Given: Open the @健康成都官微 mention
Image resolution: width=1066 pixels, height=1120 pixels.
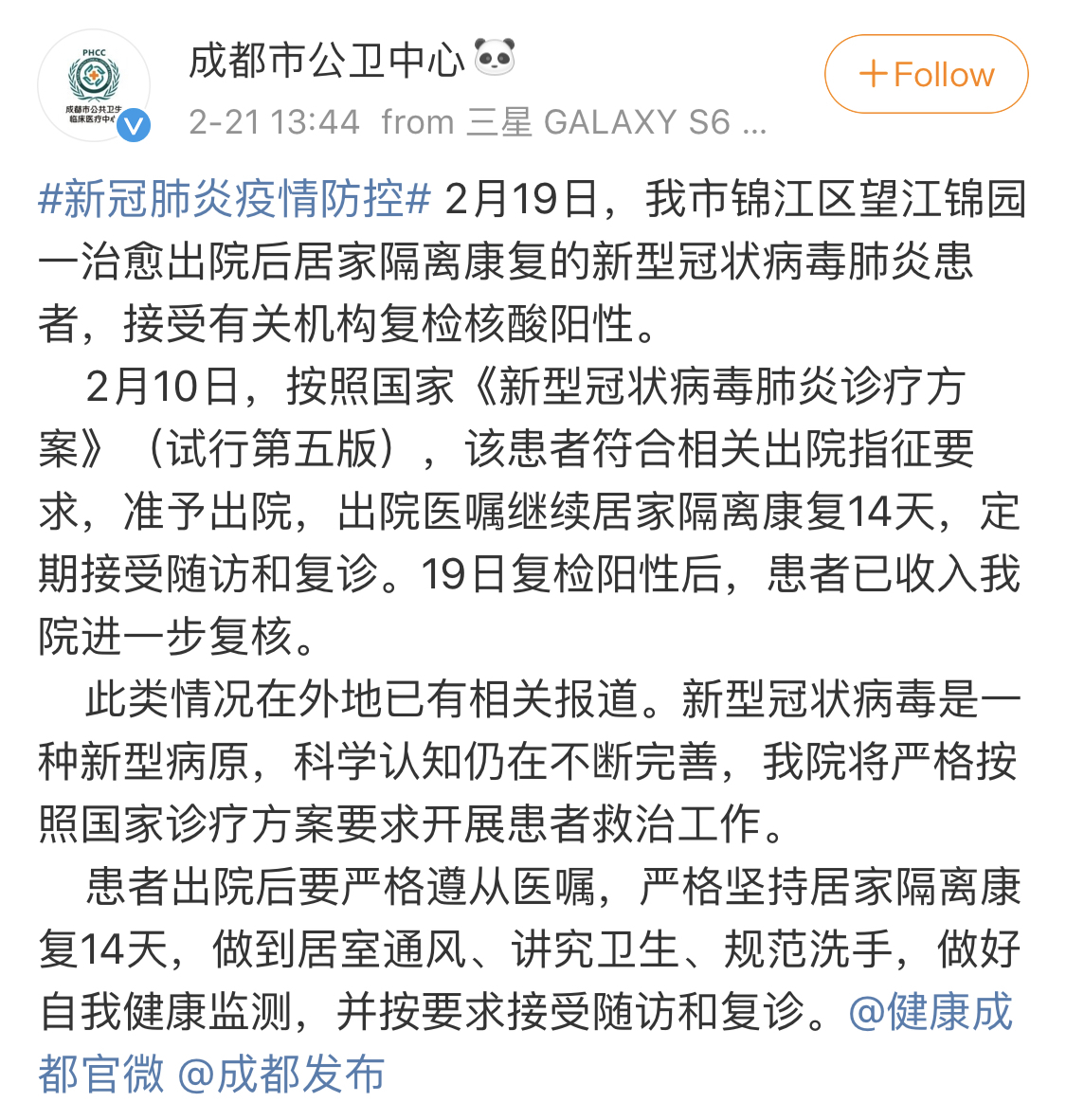Looking at the screenshot, I should 930,1012.
